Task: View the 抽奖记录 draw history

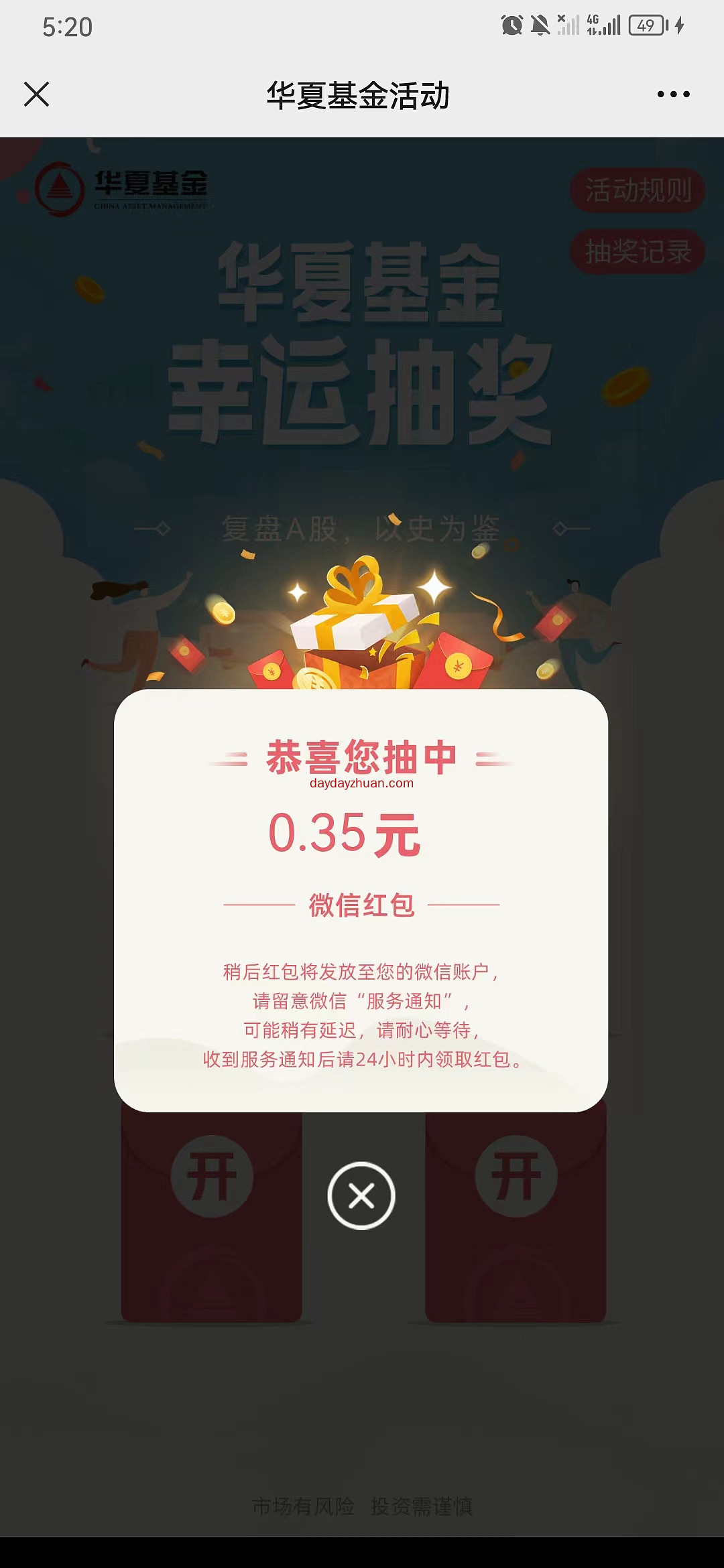Action: point(637,251)
